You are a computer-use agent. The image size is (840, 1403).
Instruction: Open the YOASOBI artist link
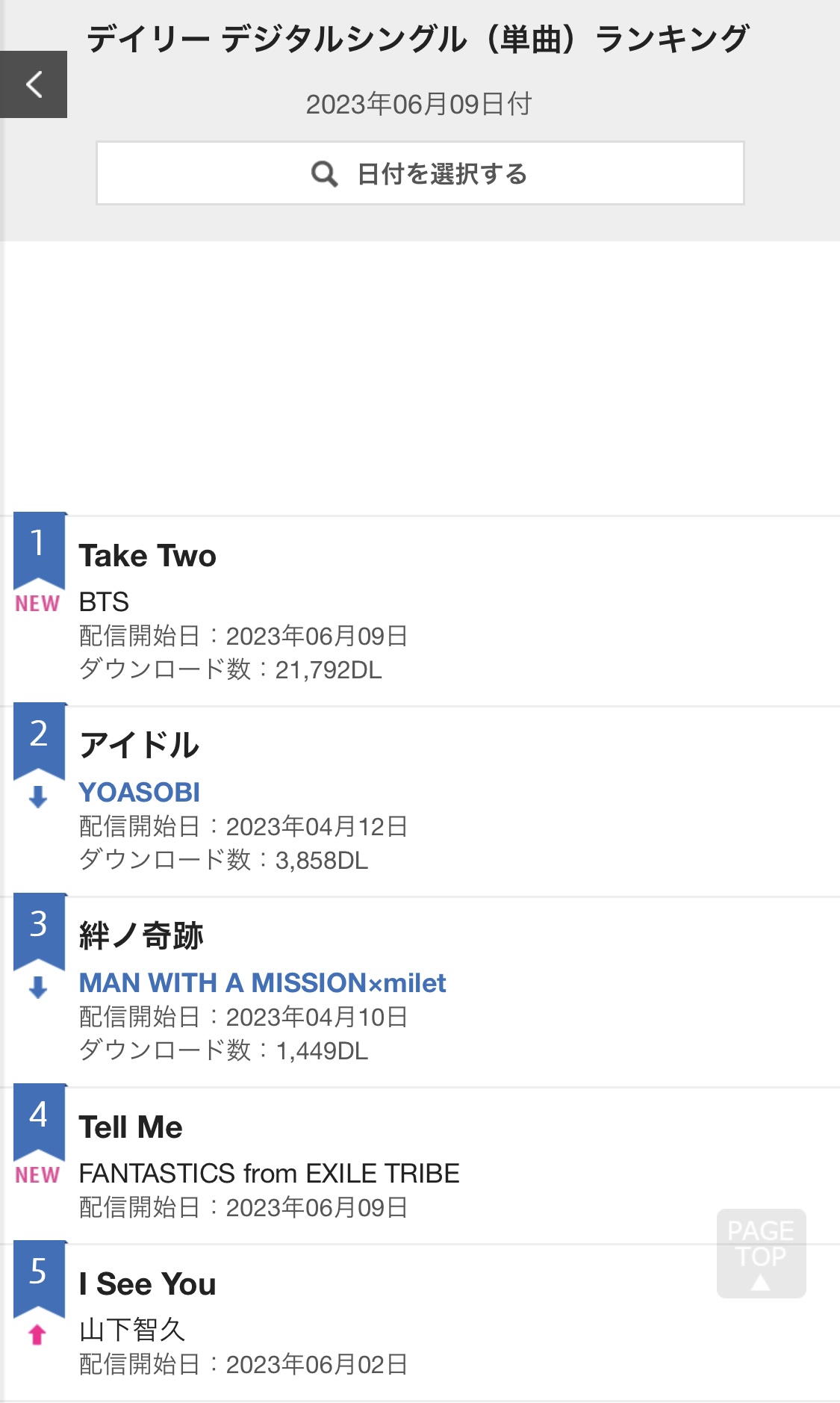140,792
